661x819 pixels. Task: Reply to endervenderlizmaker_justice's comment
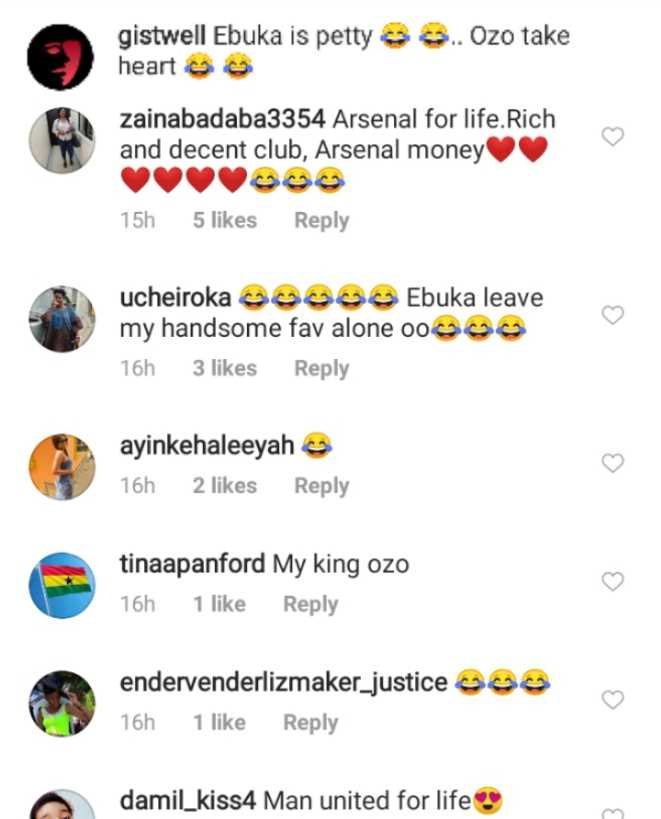(310, 722)
